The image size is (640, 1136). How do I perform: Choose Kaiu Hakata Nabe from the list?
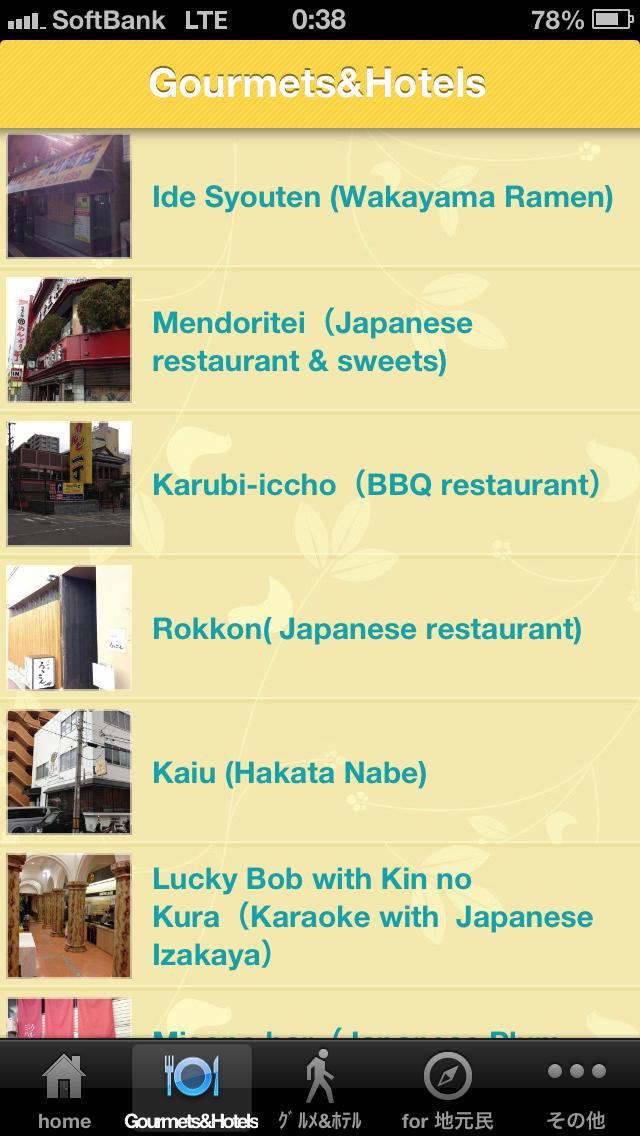(x=290, y=773)
